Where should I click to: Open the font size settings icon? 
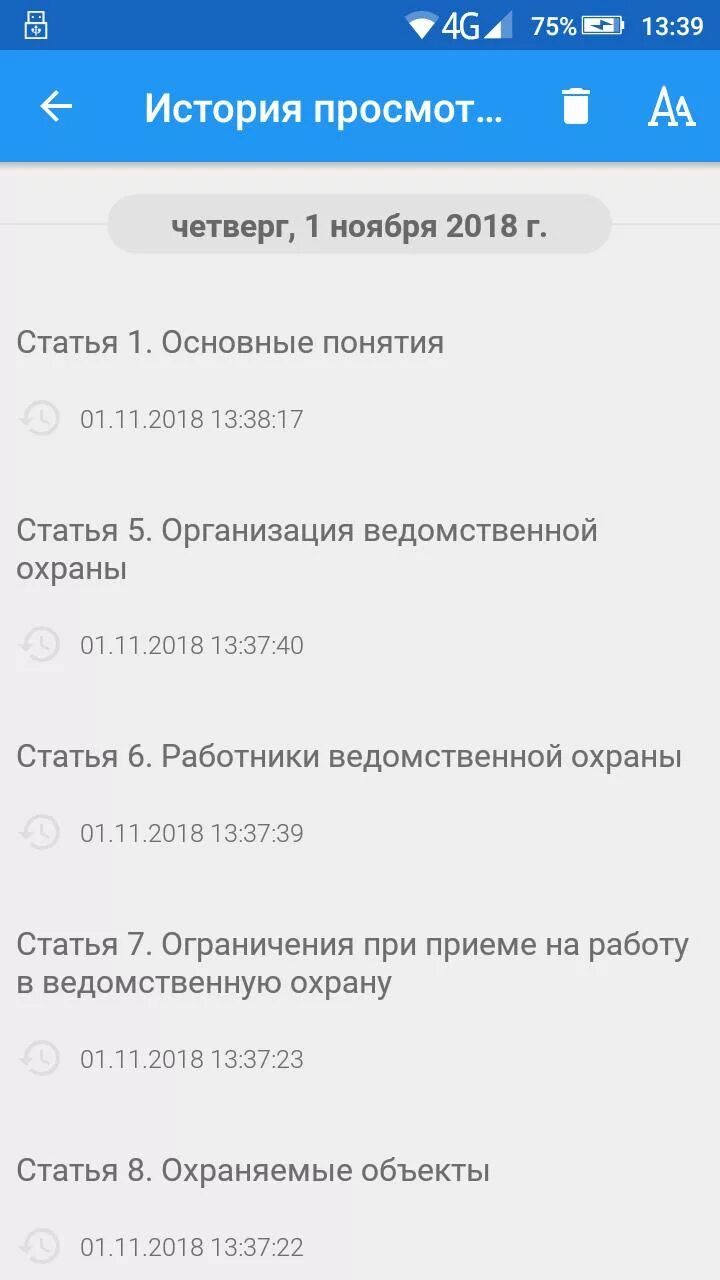tap(672, 107)
